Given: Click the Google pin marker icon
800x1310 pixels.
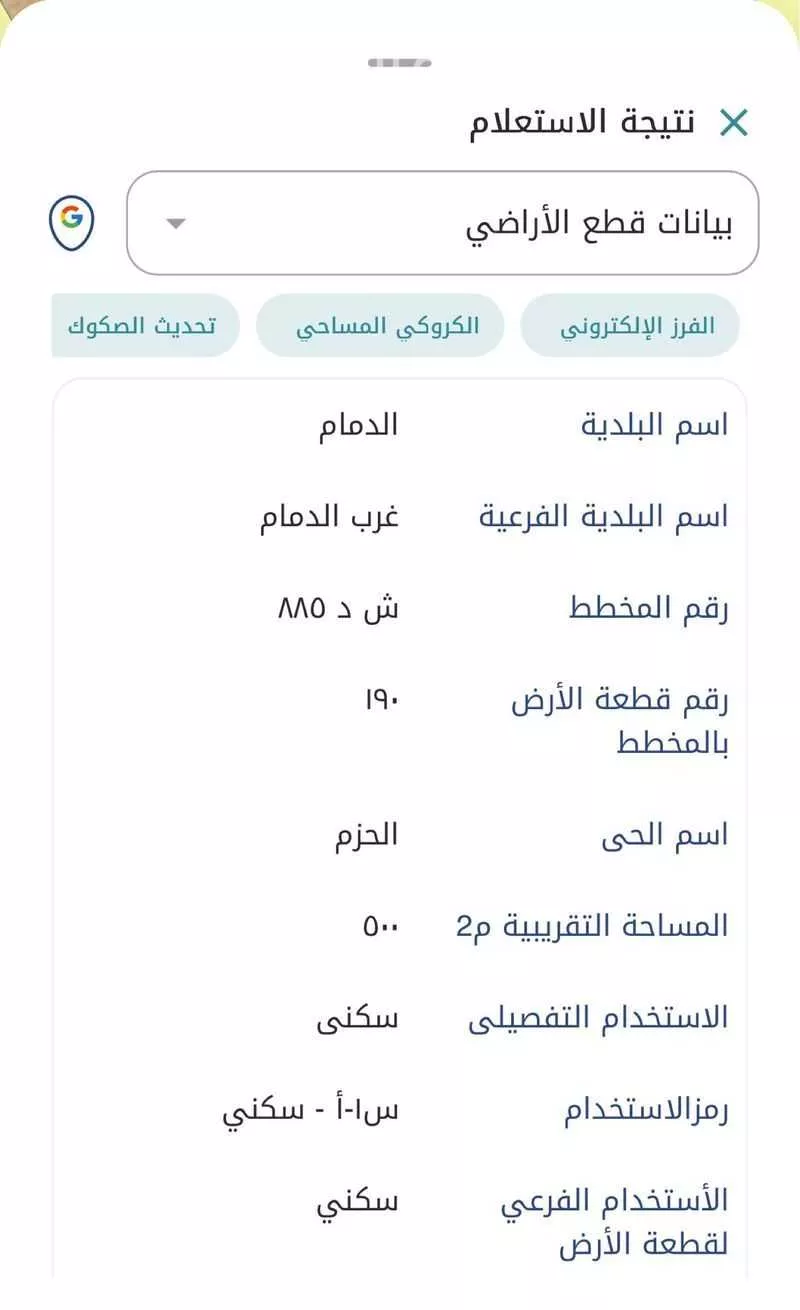Looking at the screenshot, I should [70, 222].
